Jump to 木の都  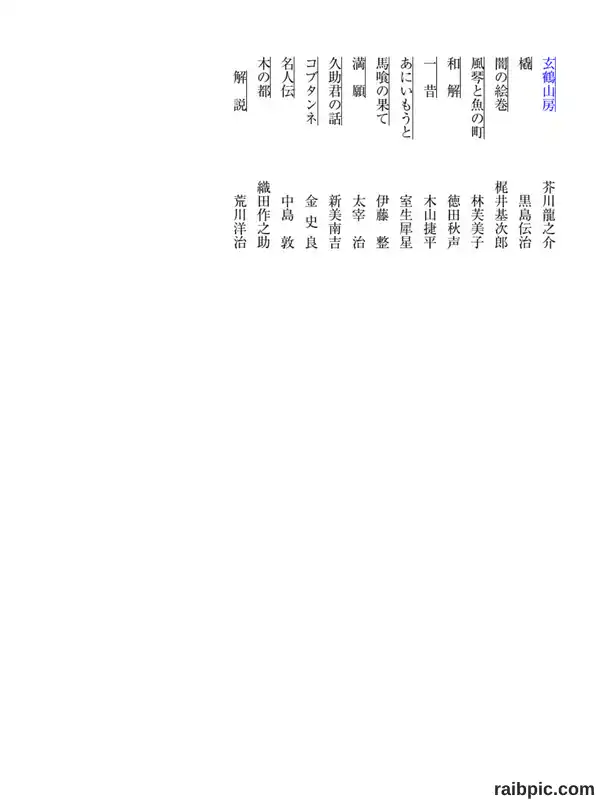click(x=264, y=77)
